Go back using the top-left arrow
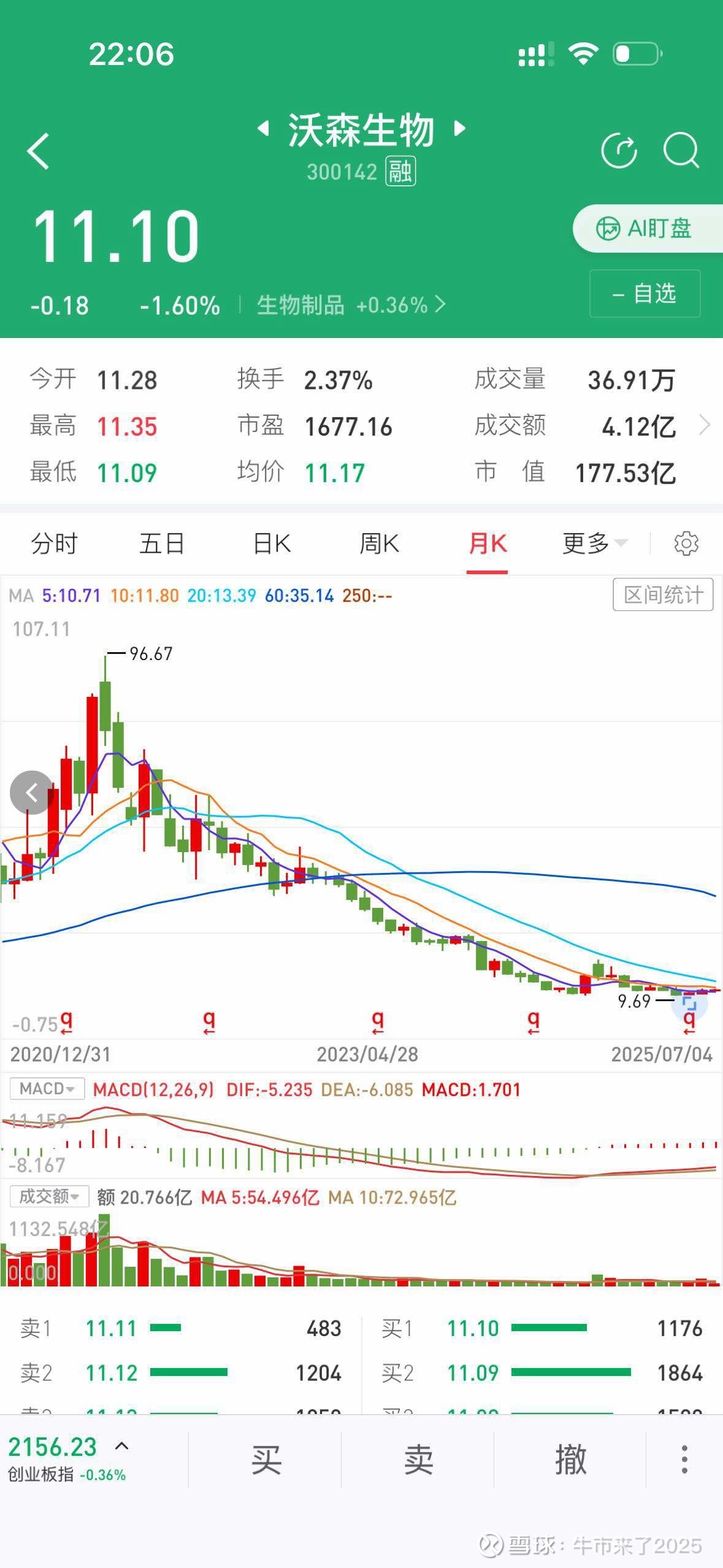723x1568 pixels. [x=38, y=151]
